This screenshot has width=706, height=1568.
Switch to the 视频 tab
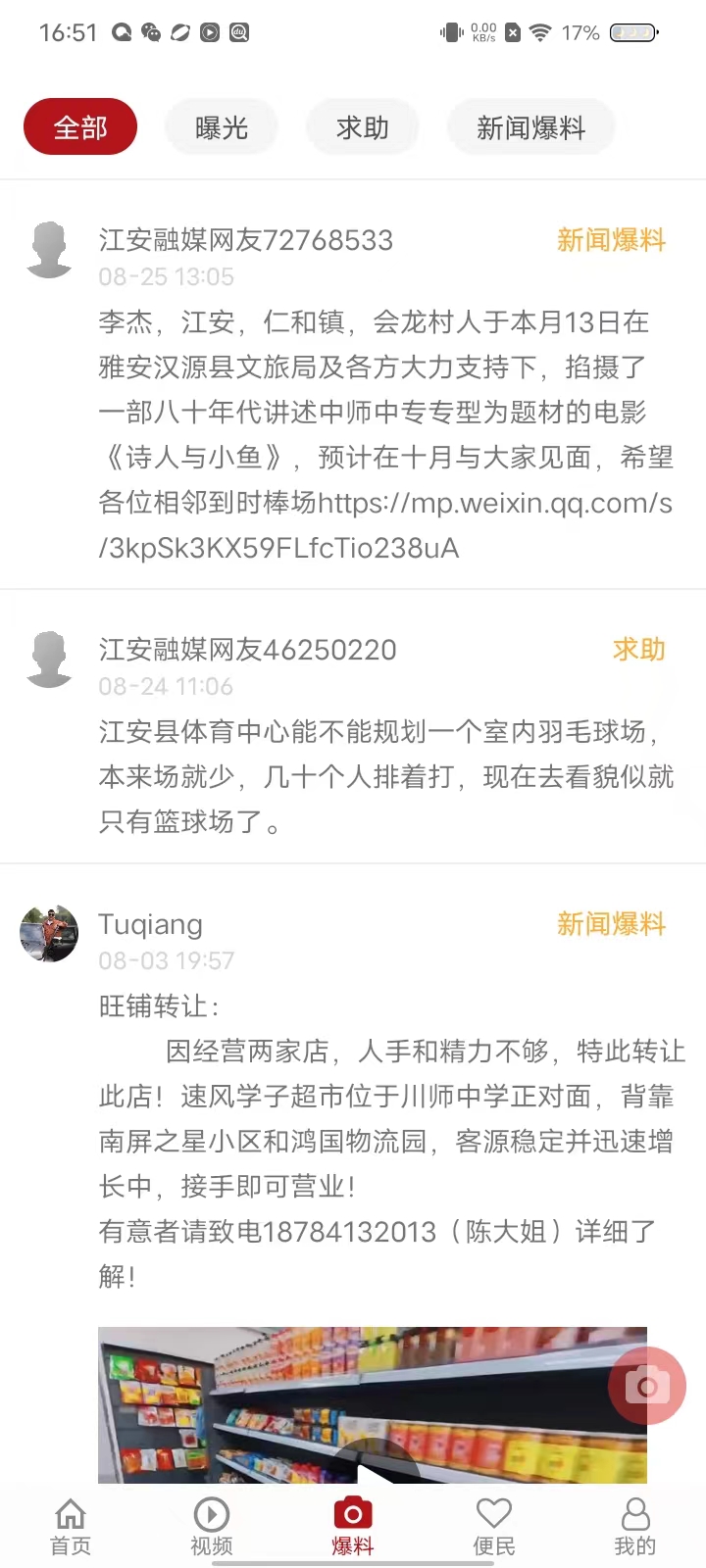[212, 1527]
